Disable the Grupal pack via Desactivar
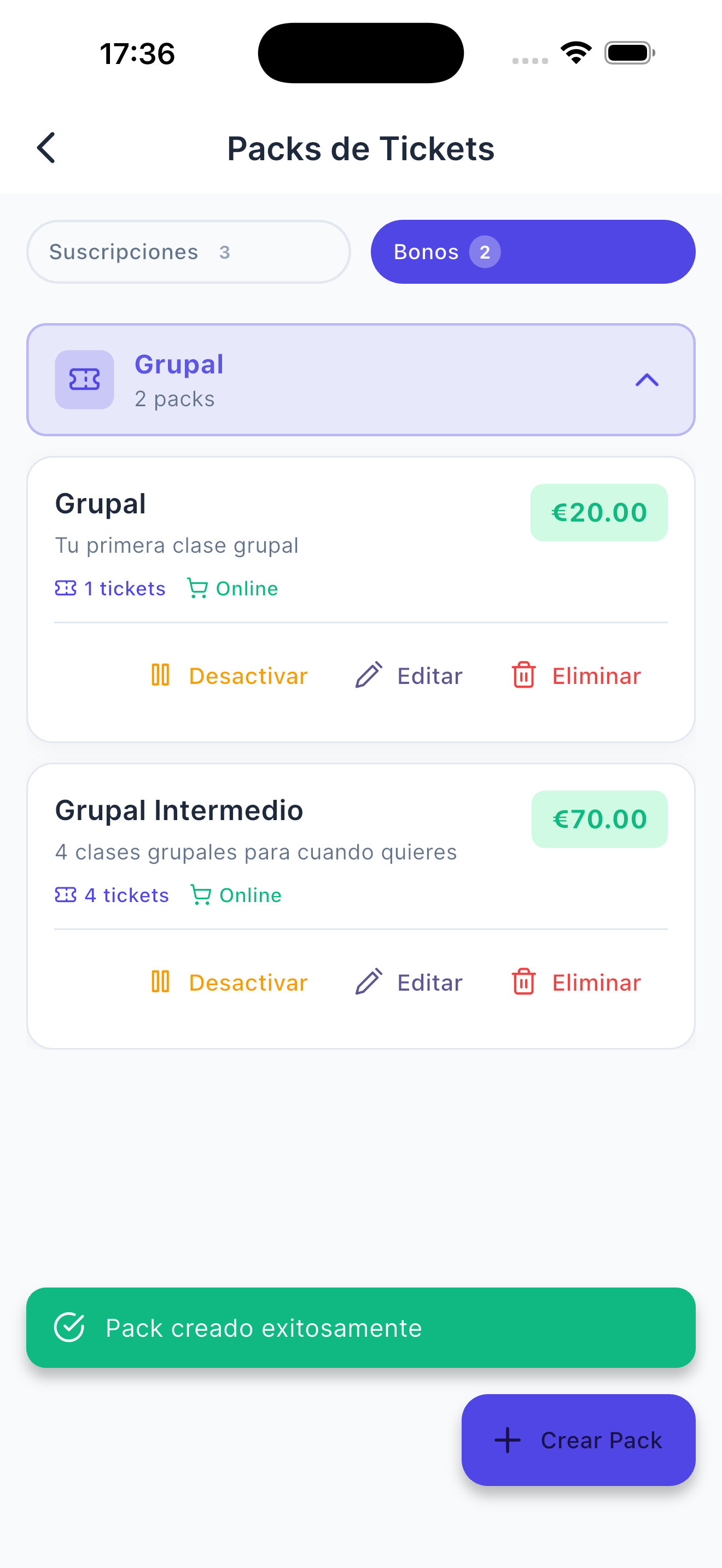722x1568 pixels. click(x=247, y=675)
